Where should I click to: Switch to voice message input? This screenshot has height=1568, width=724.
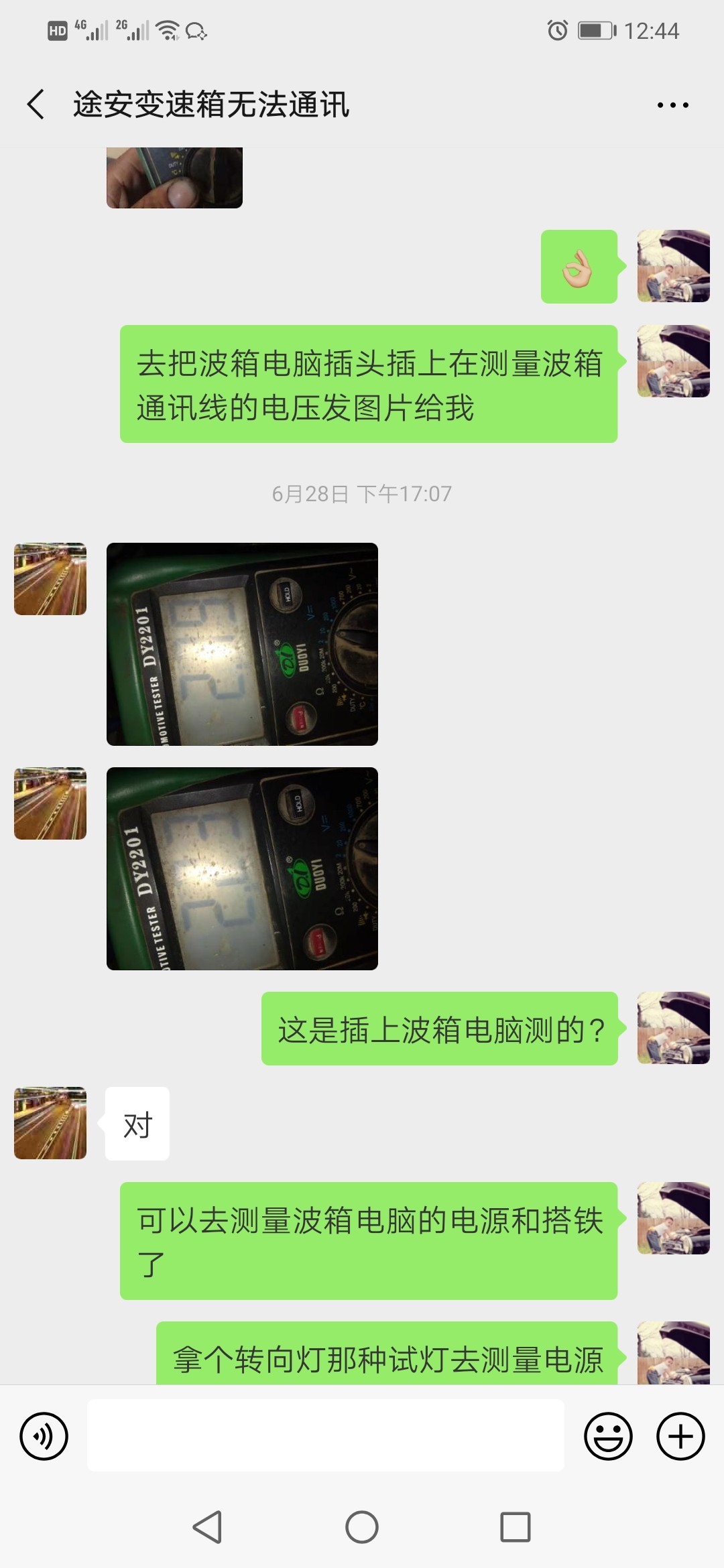point(44,1436)
